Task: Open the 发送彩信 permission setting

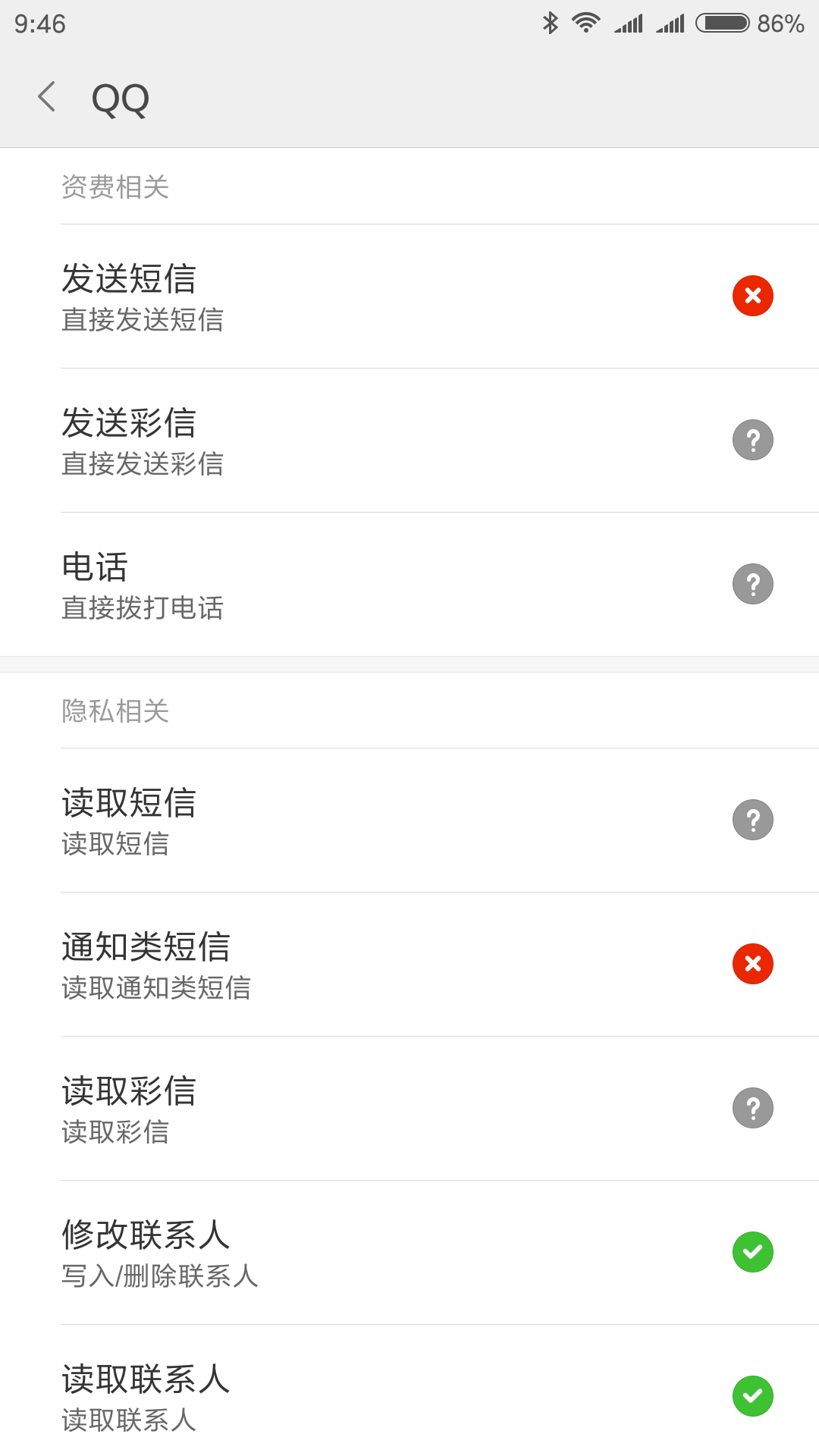Action: pos(409,441)
